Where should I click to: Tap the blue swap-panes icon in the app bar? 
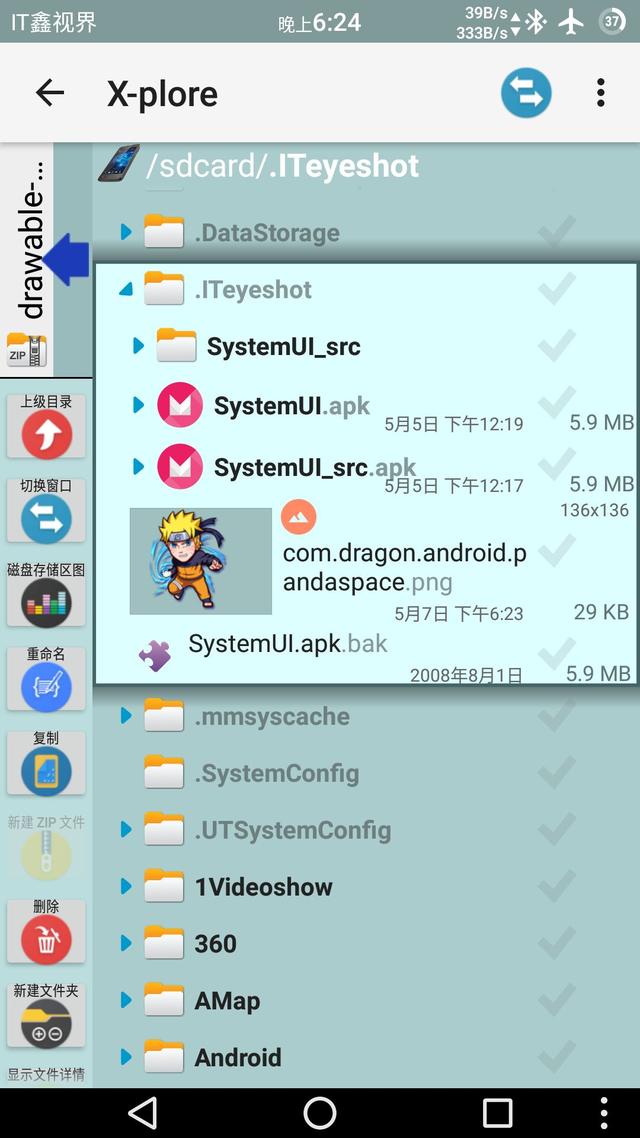[x=526, y=93]
